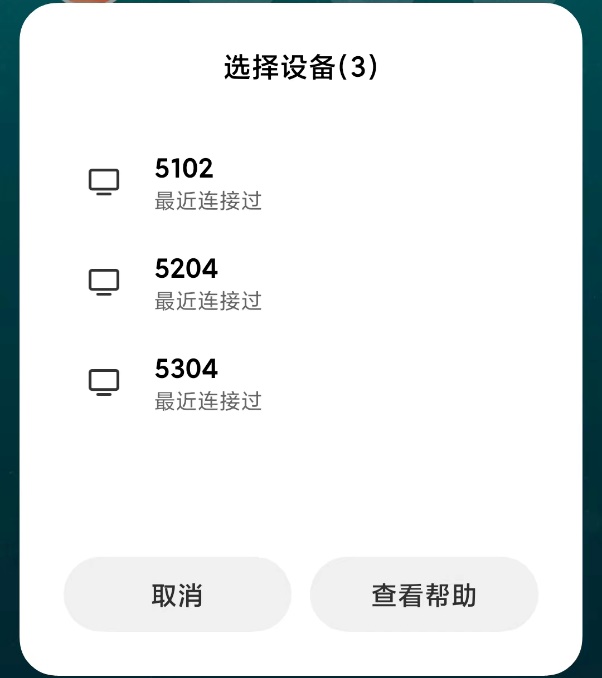The height and width of the screenshot is (678, 602).
Task: Tap the 取消 cancel button
Action: [x=177, y=595]
